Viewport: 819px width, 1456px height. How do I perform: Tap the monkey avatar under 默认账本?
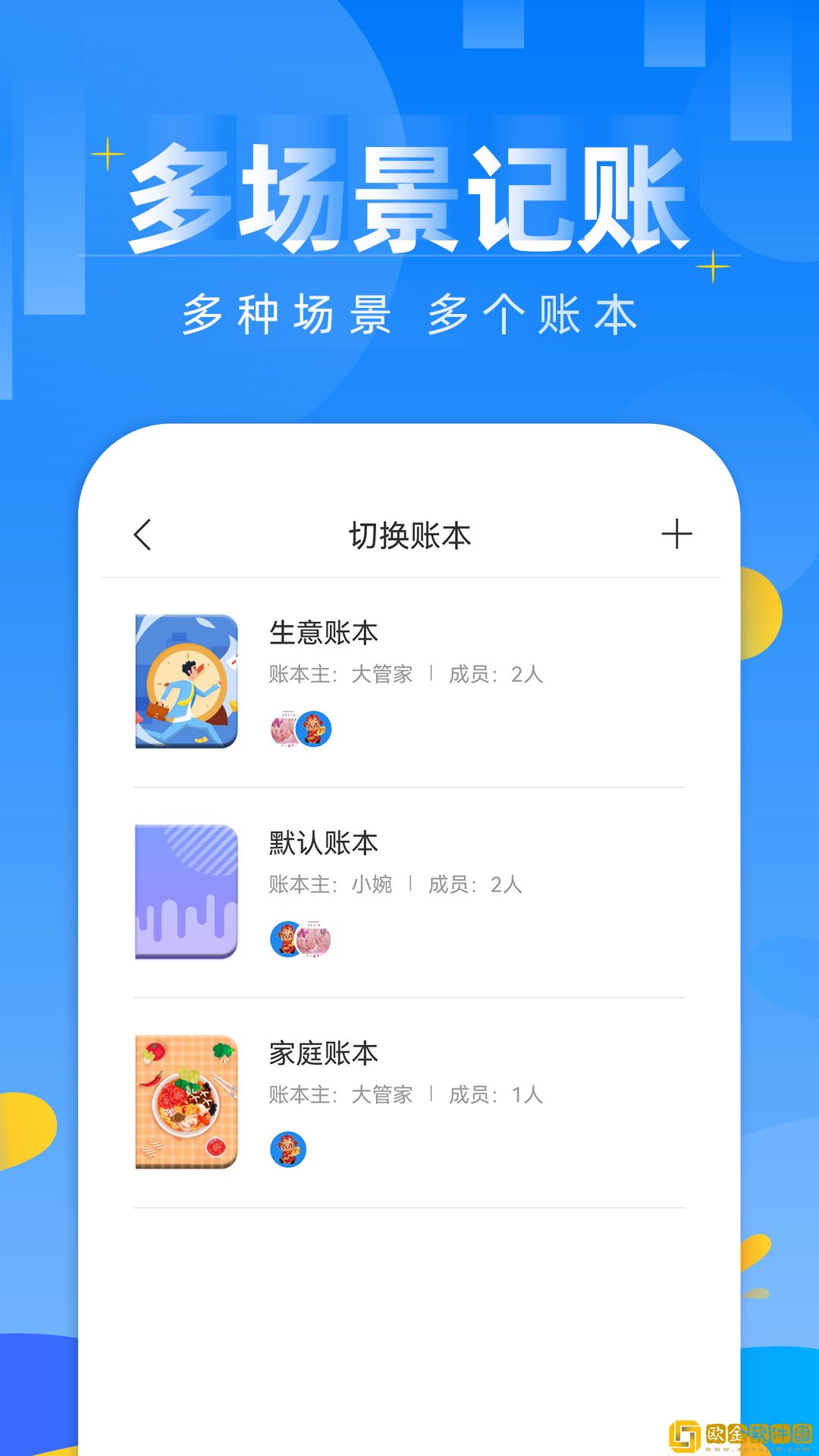tap(287, 939)
